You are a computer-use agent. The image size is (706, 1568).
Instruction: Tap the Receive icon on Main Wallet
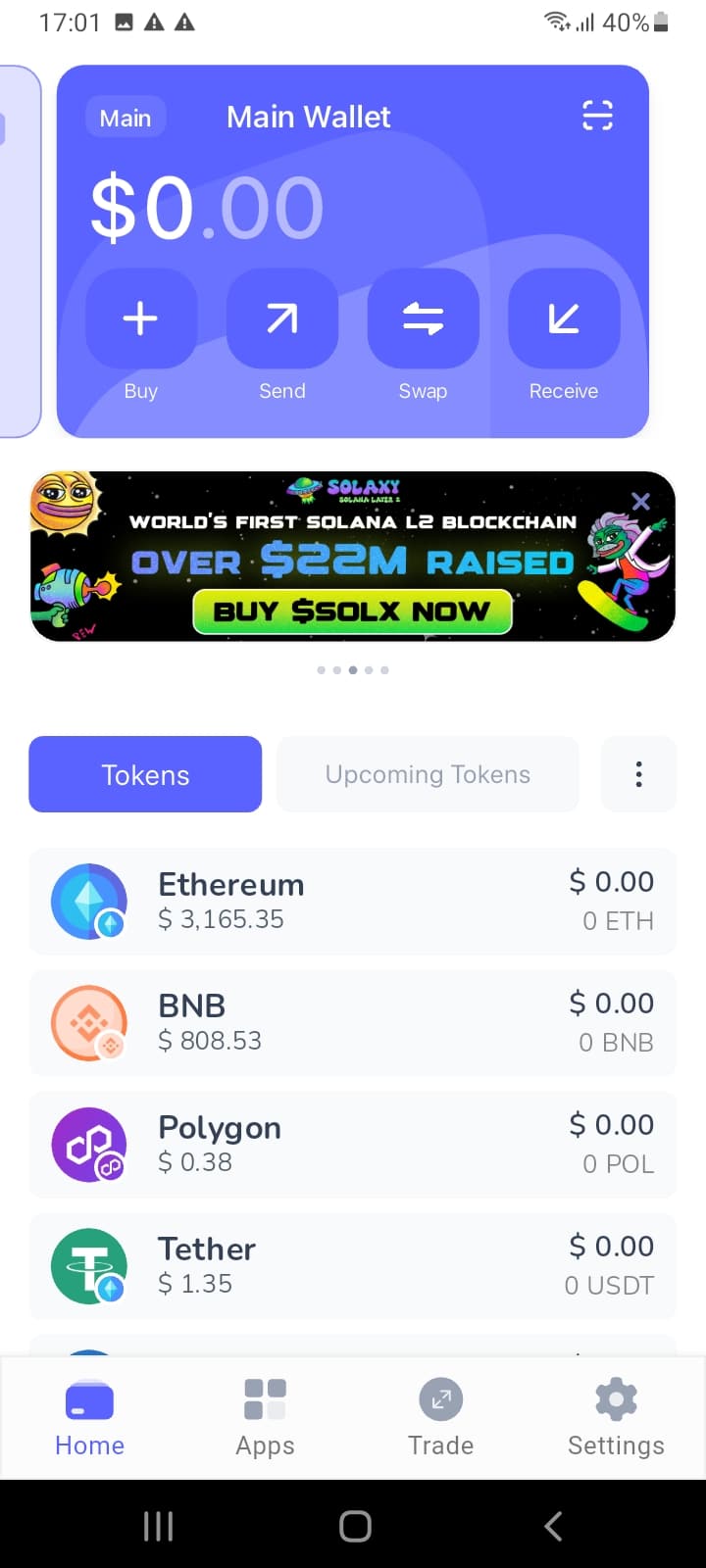[563, 318]
